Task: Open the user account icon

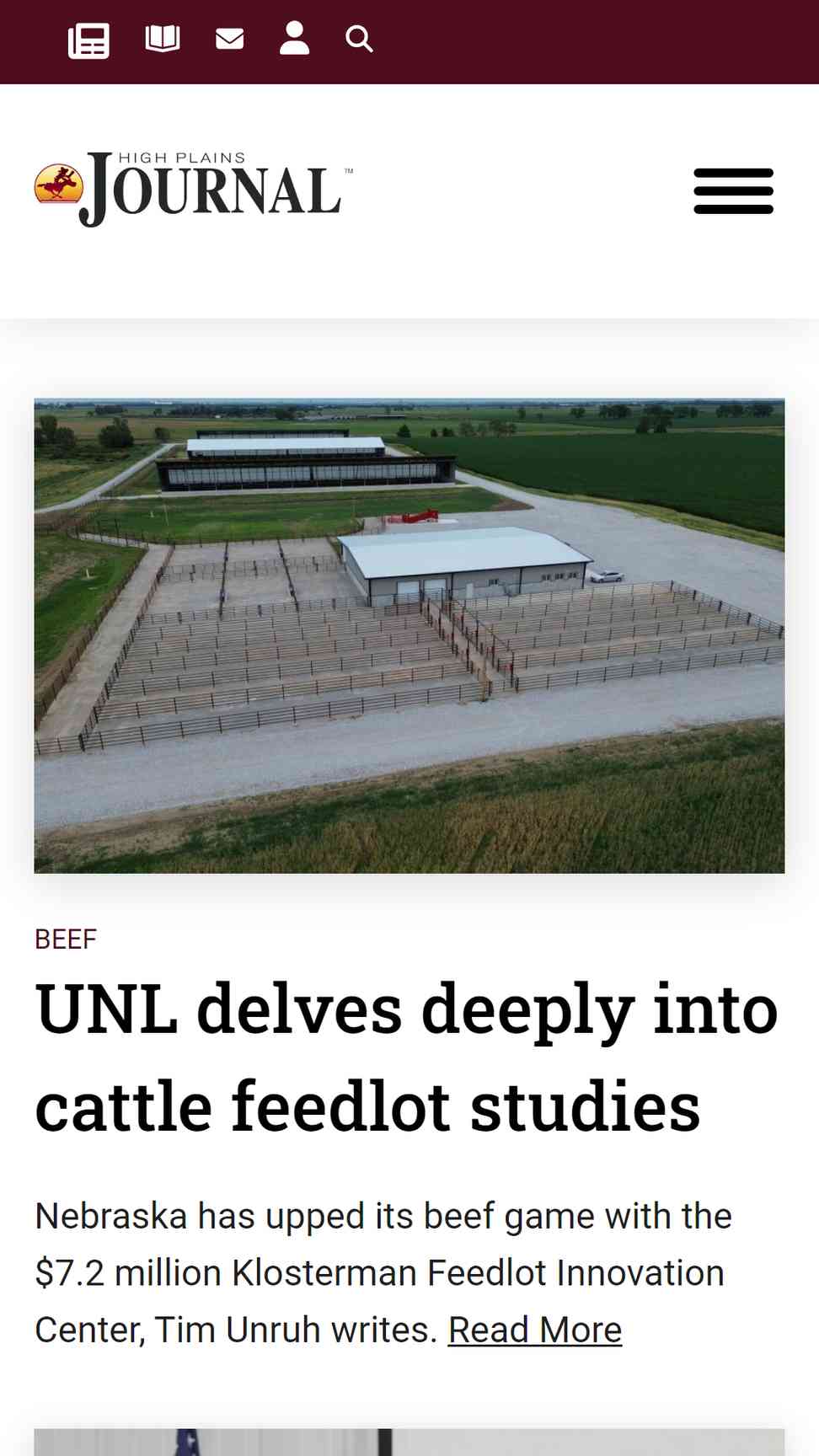Action: 294,39
